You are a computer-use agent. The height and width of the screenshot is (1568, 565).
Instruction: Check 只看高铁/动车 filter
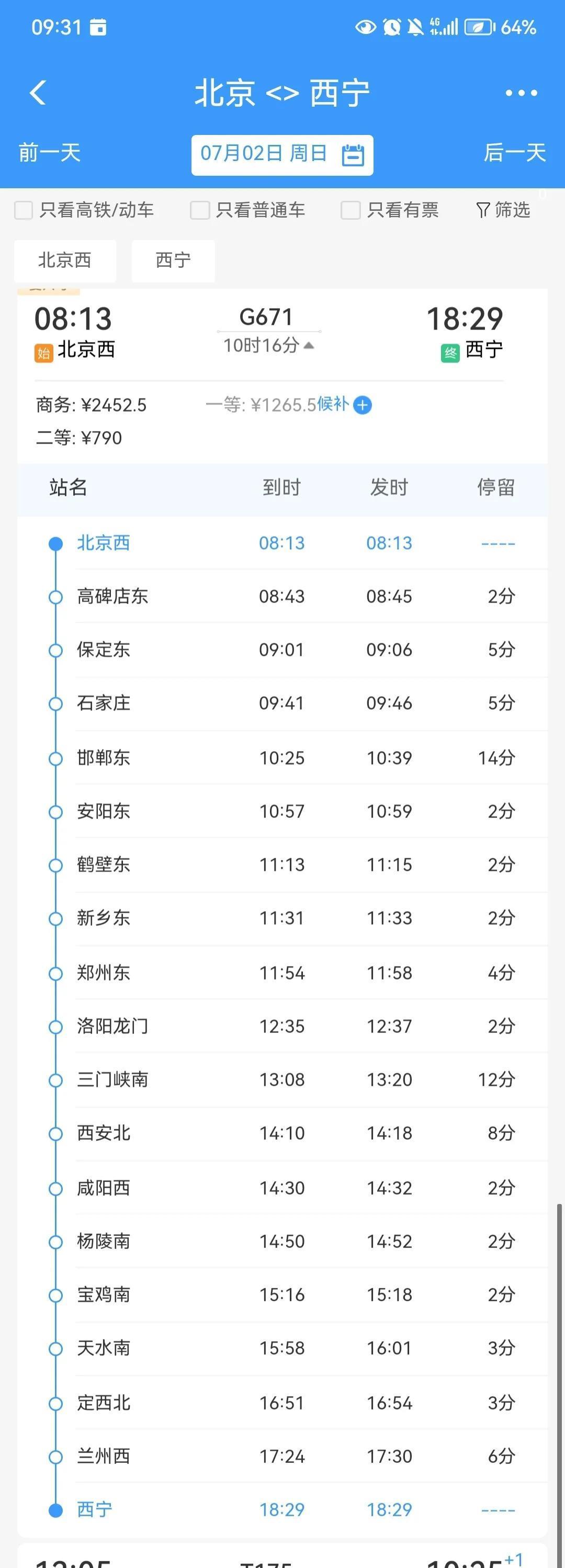[24, 211]
